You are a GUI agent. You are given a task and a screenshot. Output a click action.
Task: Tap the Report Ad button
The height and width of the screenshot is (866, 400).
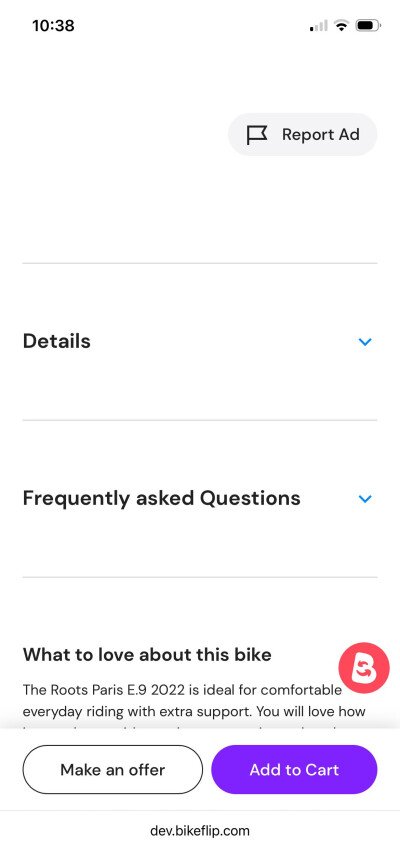tap(302, 134)
